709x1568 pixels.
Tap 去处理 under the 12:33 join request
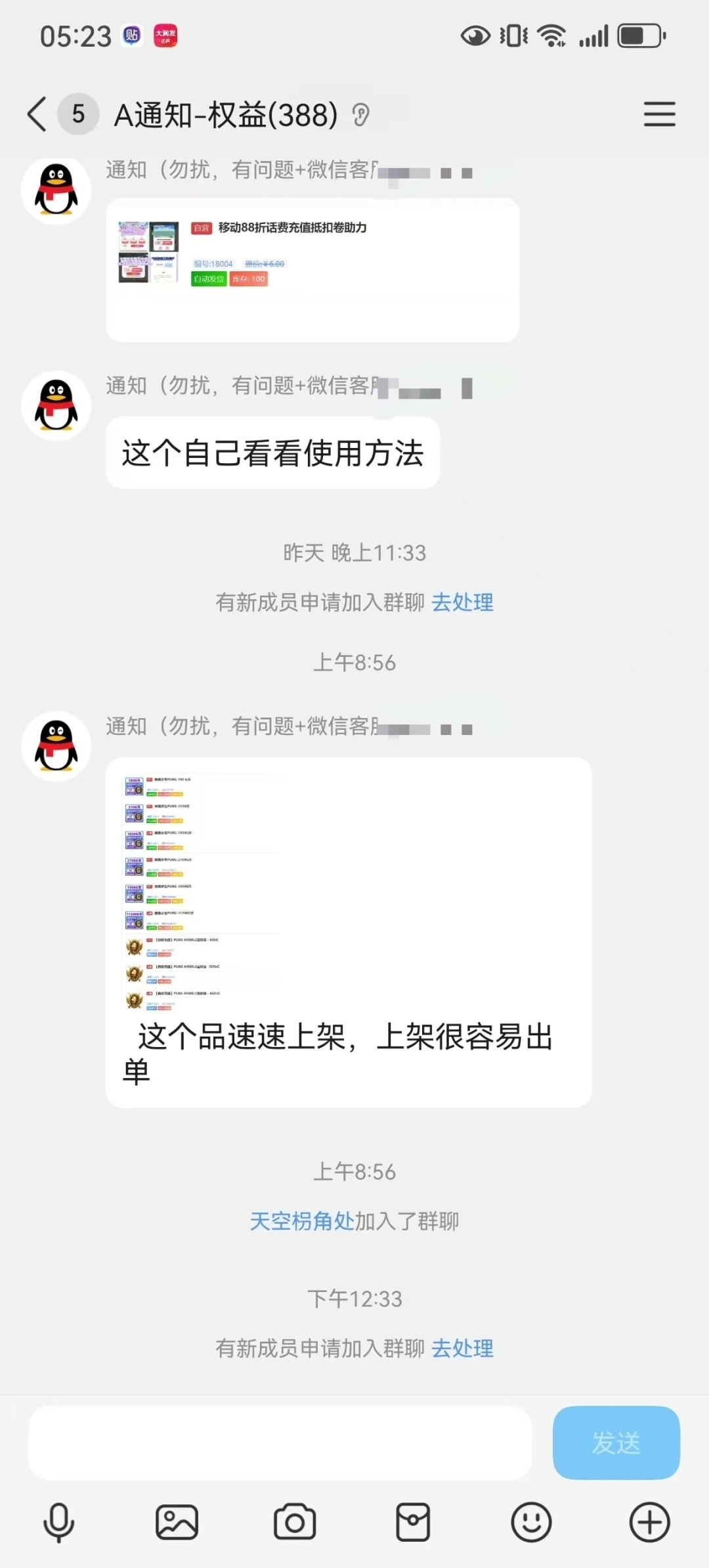(462, 1349)
